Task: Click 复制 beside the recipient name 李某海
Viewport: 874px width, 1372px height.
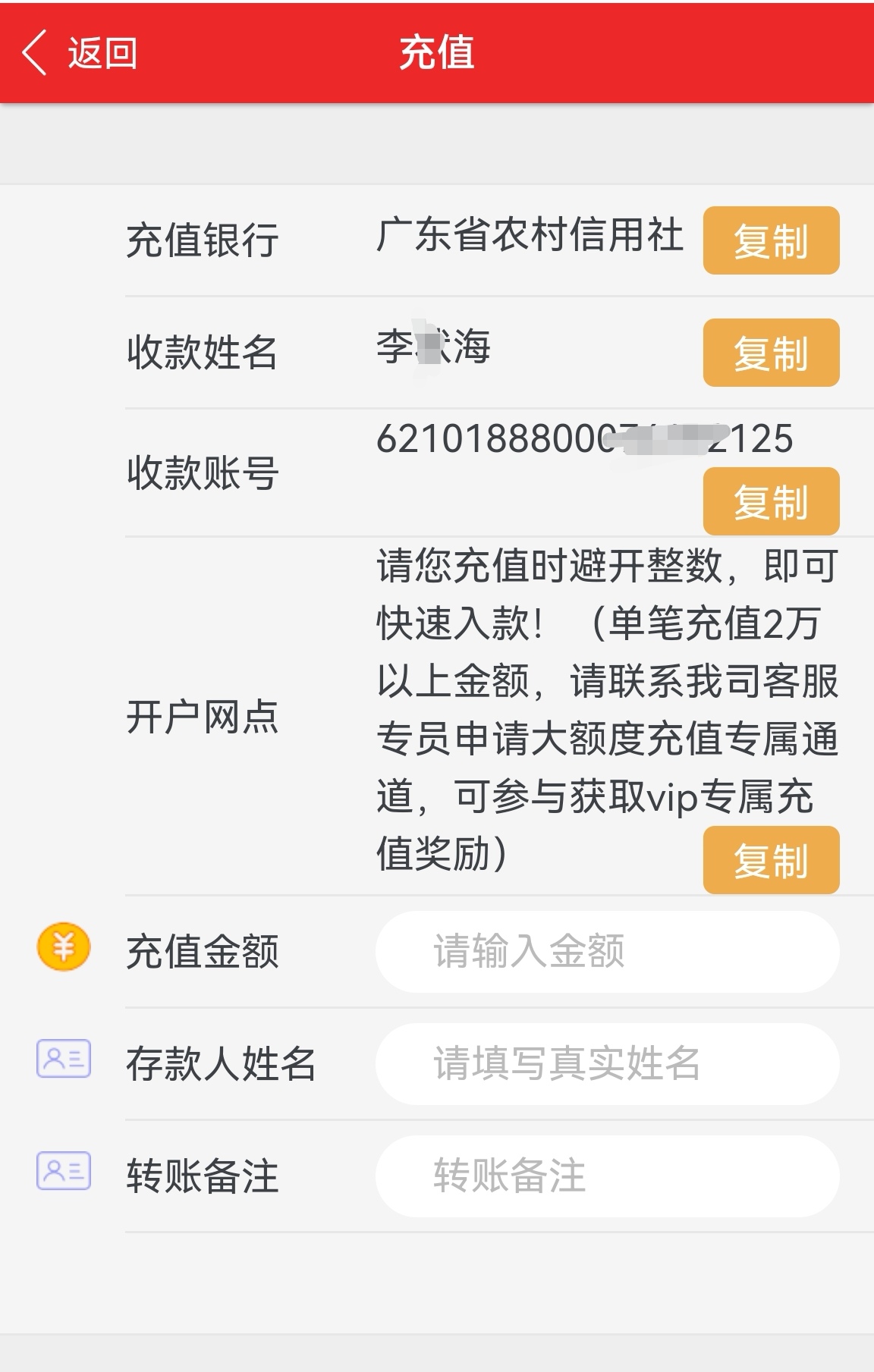Action: 770,352
